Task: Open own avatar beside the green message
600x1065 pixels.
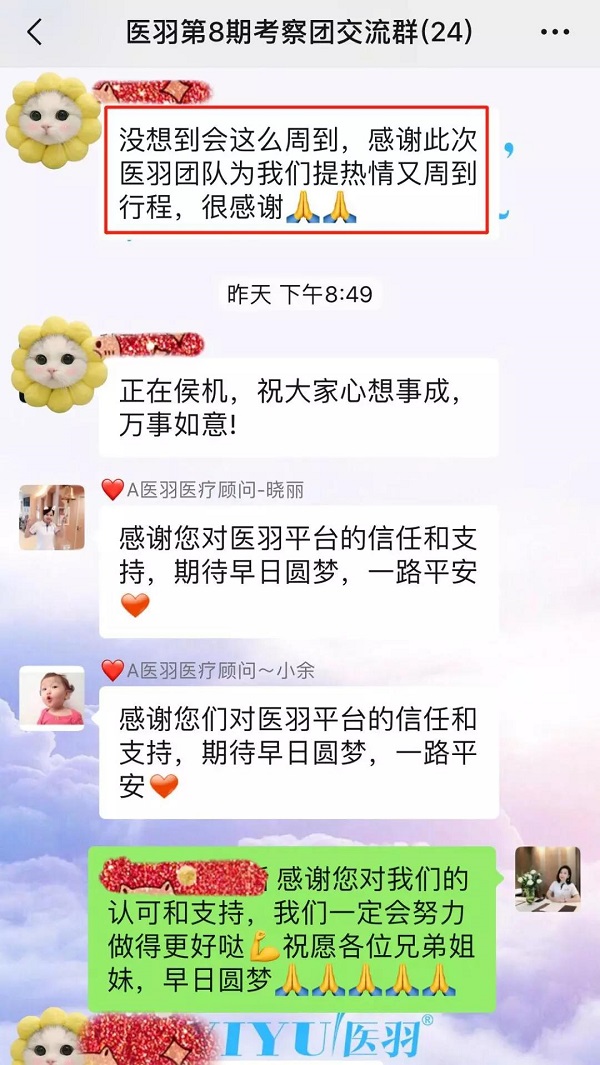Action: (x=548, y=878)
